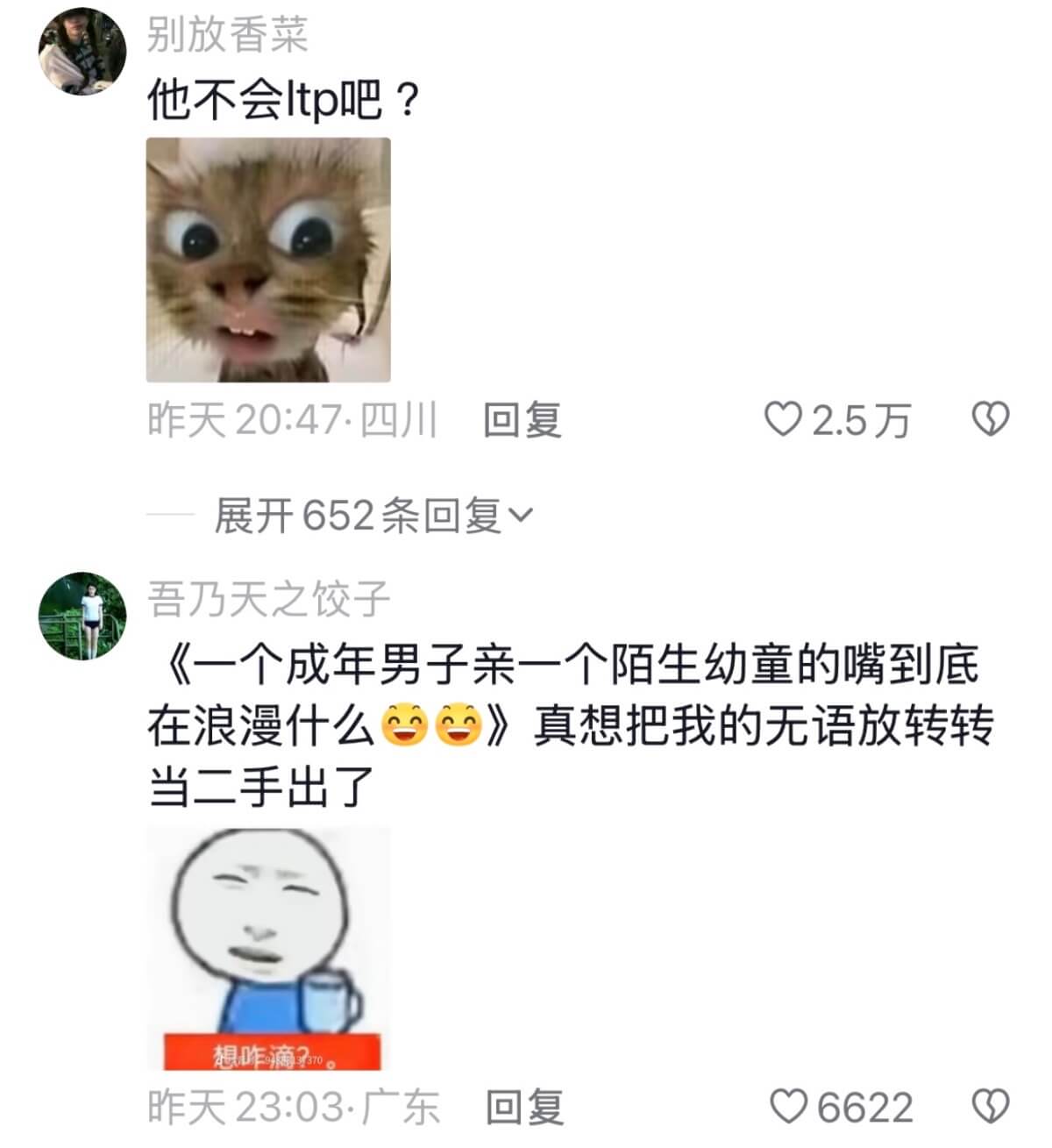This screenshot has height=1148, width=1052.
Task: Open 别放香菜's profile avatar
Action: tap(82, 50)
